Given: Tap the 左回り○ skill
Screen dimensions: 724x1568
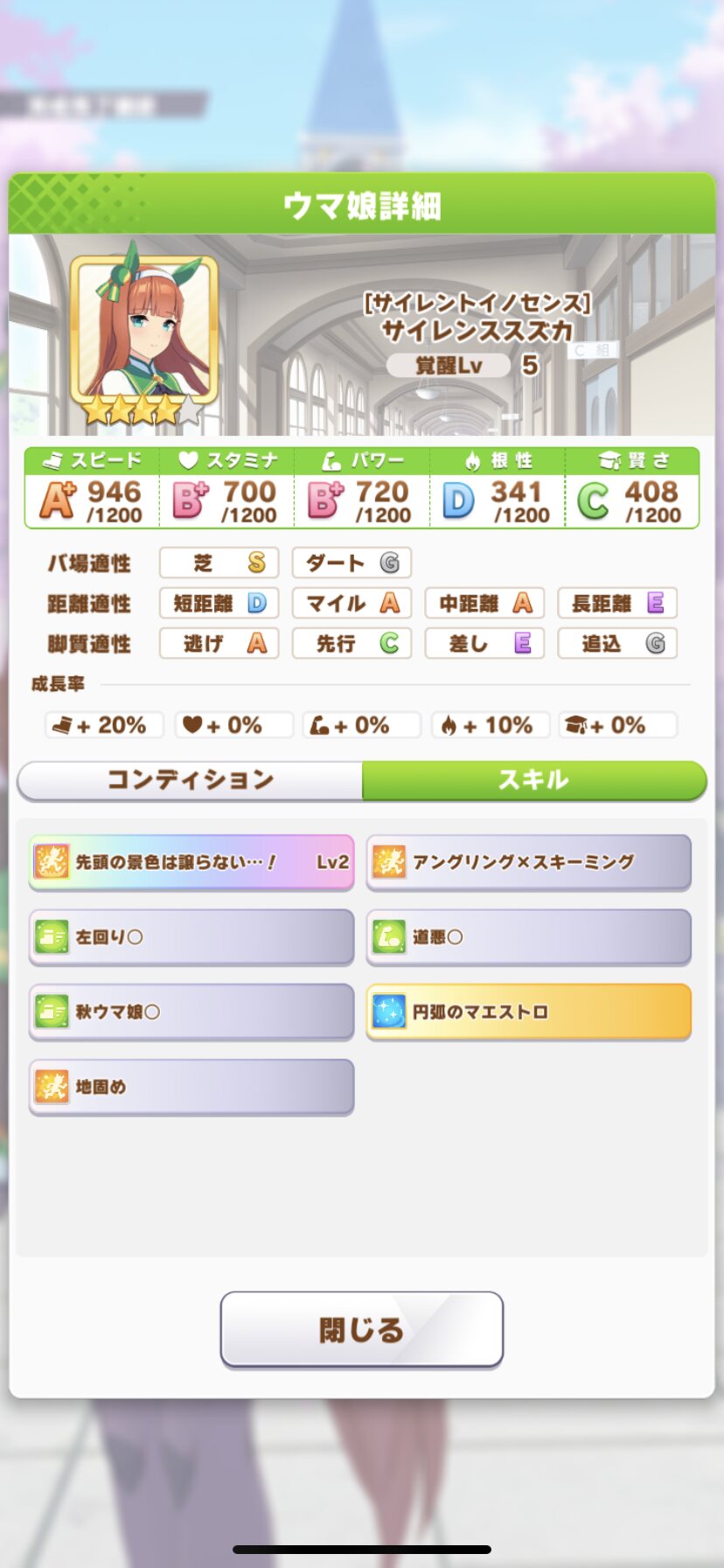Looking at the screenshot, I should (x=191, y=937).
